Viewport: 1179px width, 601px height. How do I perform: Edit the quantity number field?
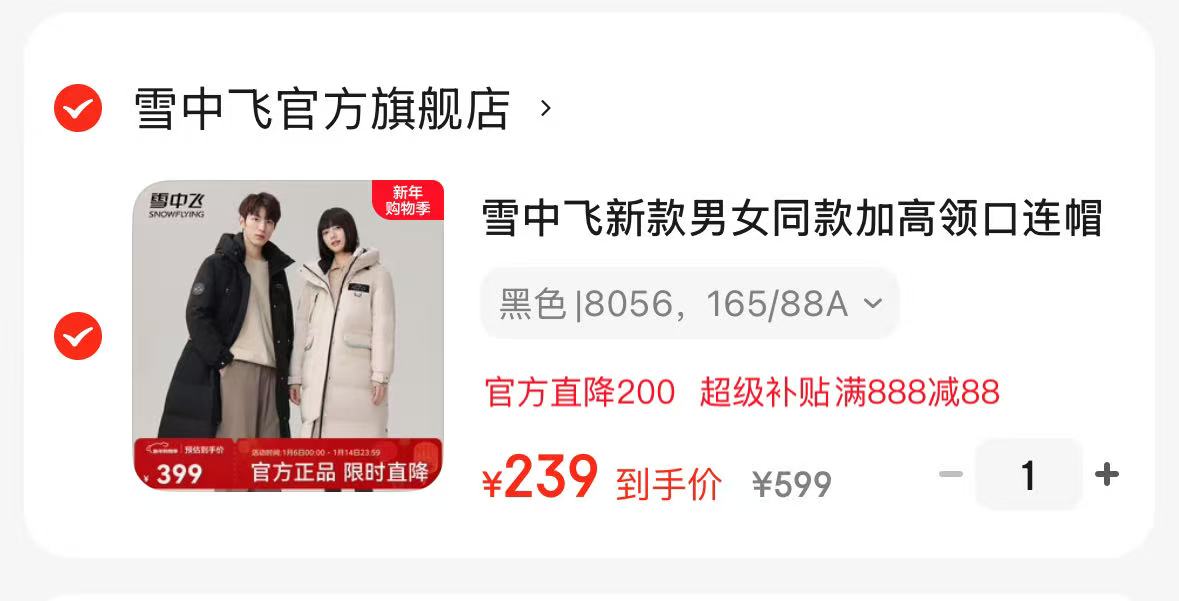tap(1028, 475)
